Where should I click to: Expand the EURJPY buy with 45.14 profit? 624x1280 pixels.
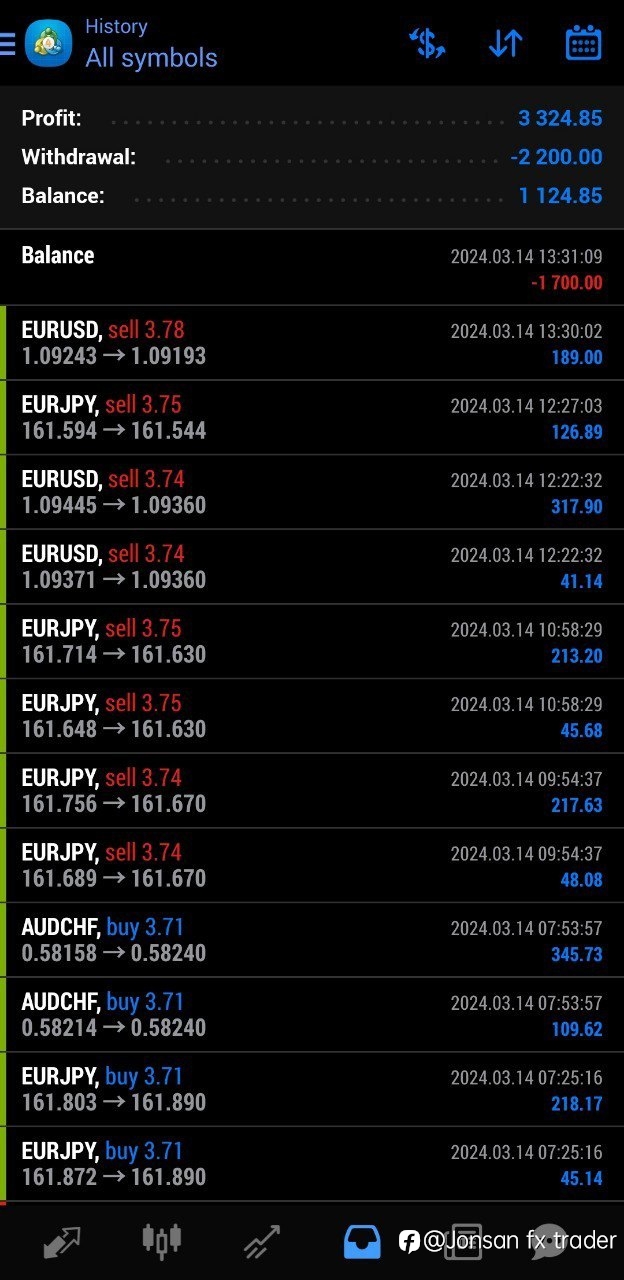click(312, 1164)
